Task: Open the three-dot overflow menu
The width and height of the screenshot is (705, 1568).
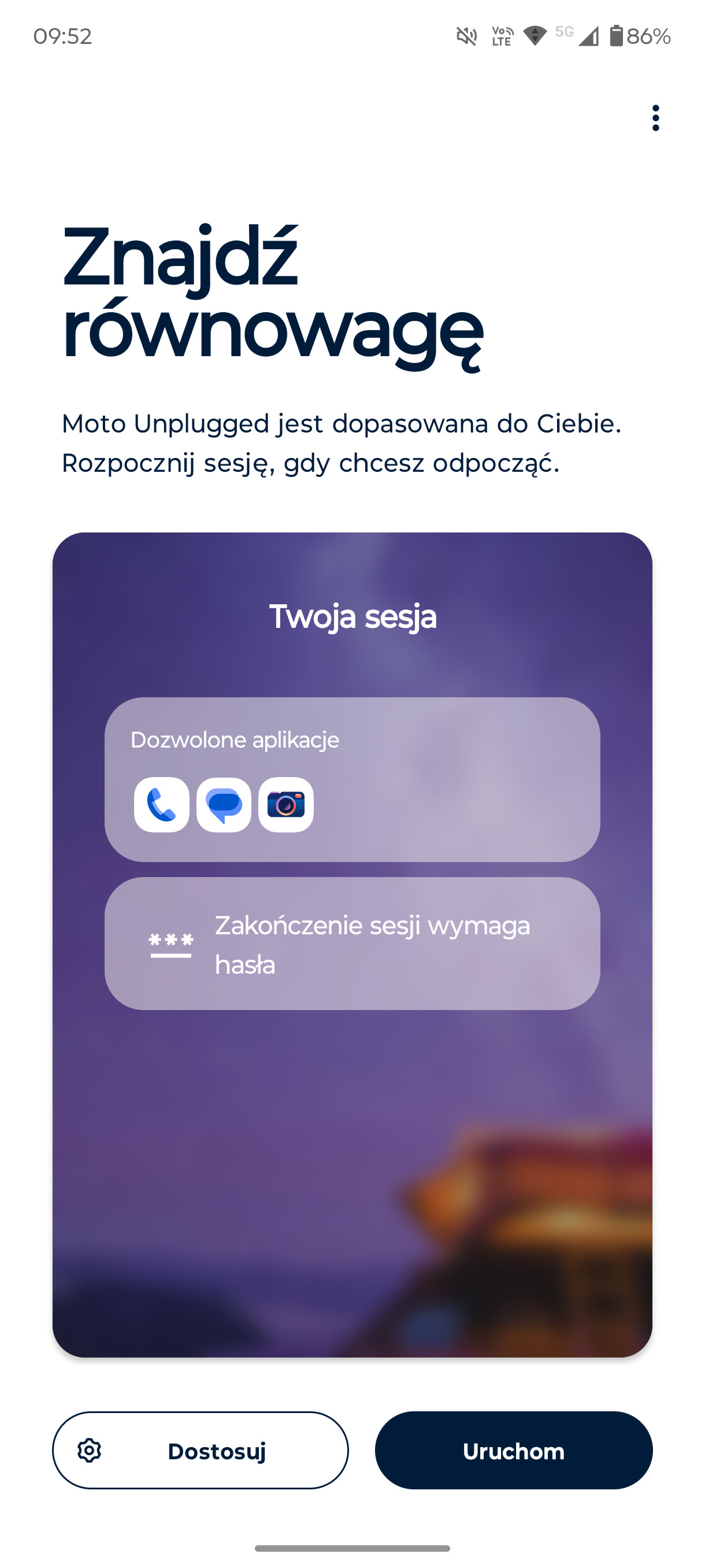Action: coord(655,118)
